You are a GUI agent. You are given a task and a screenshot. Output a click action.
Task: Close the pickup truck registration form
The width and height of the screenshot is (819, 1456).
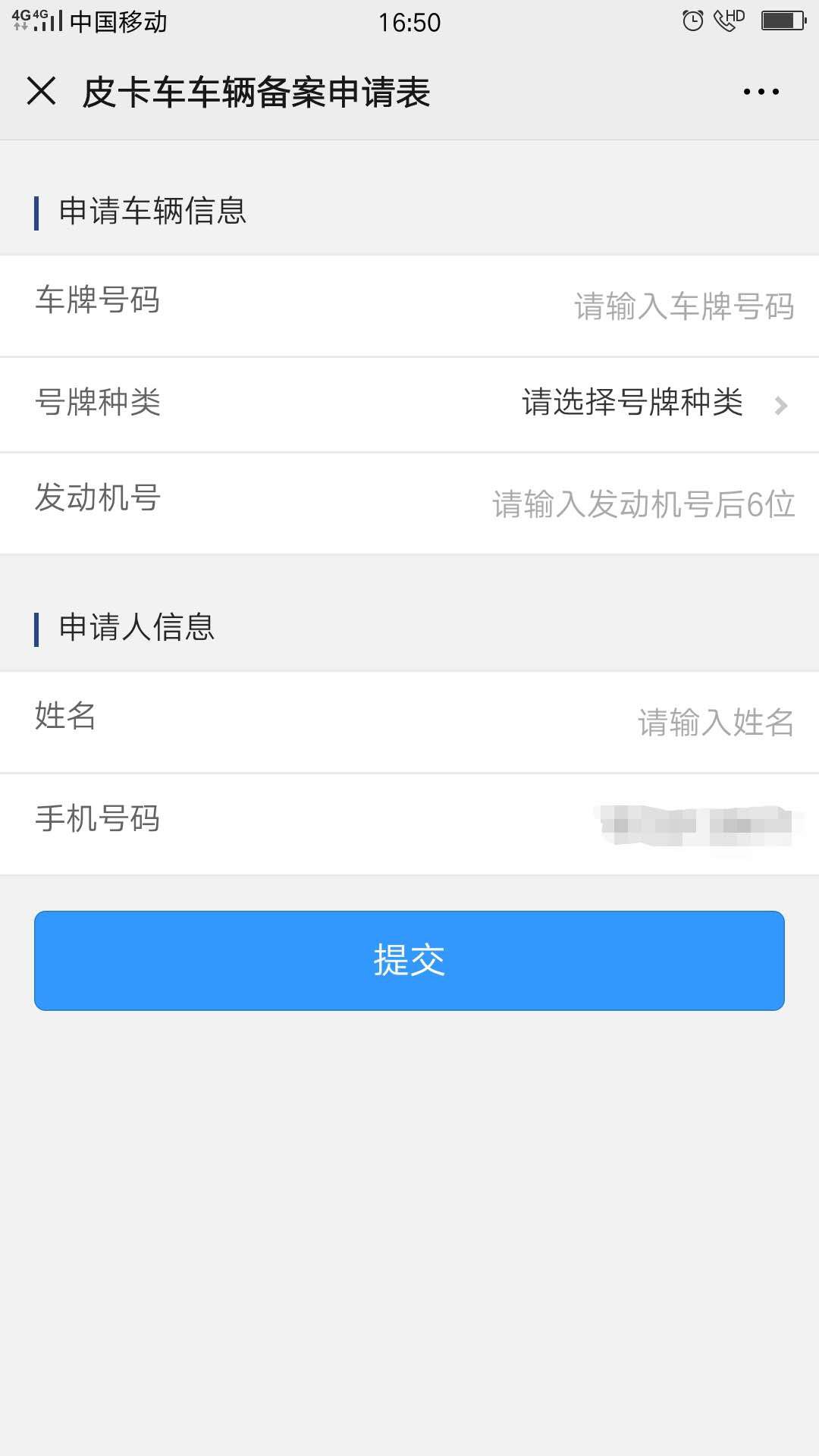[42, 92]
